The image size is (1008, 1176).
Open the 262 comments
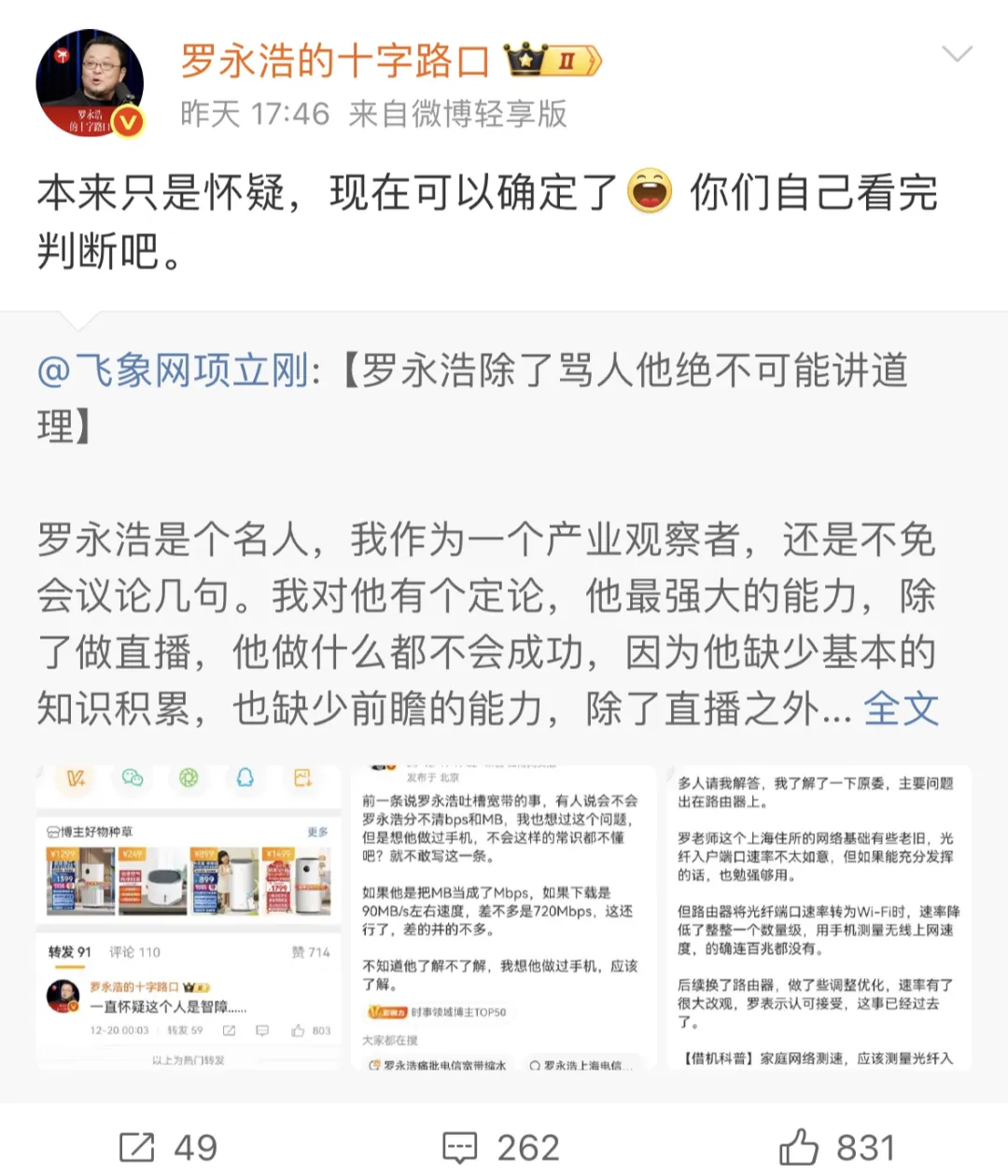(501, 1147)
